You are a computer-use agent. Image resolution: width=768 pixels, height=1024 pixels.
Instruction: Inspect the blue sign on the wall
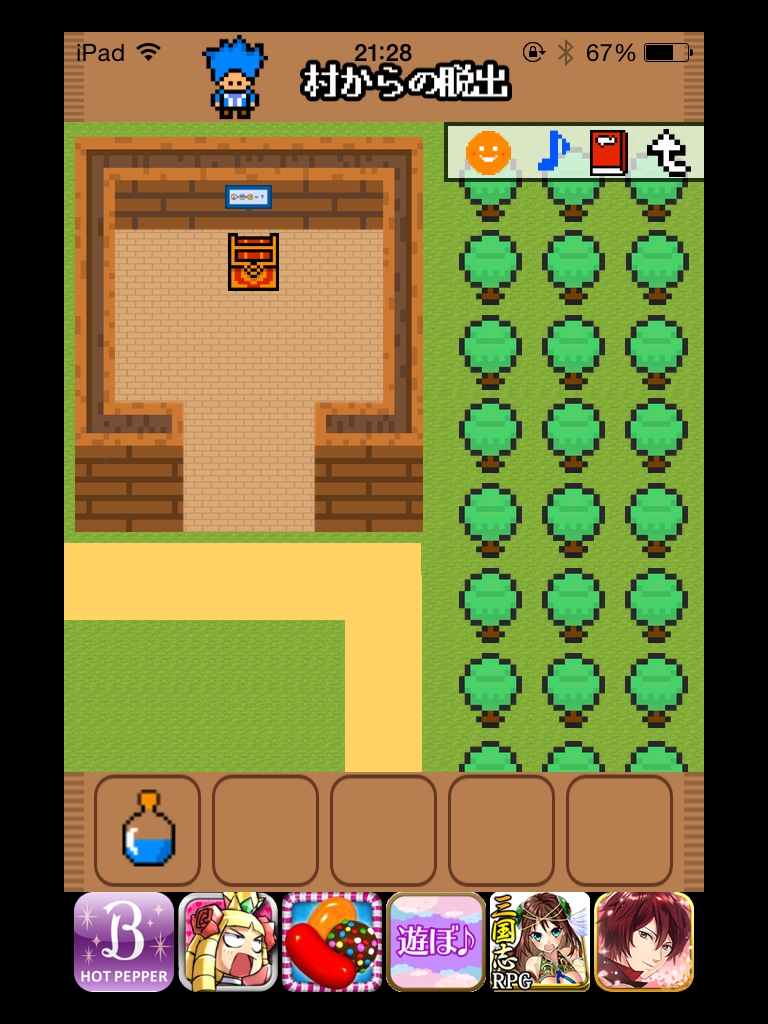tap(248, 197)
